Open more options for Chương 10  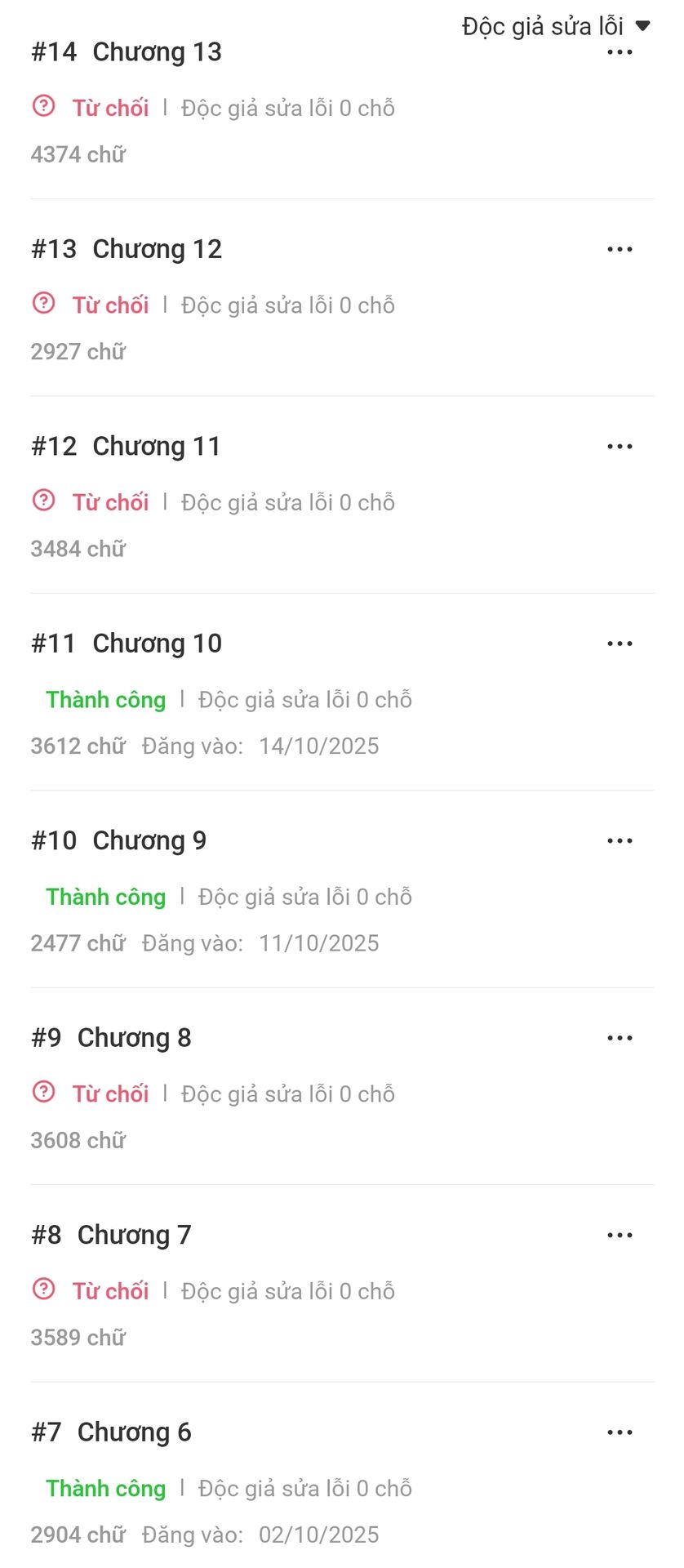620,644
